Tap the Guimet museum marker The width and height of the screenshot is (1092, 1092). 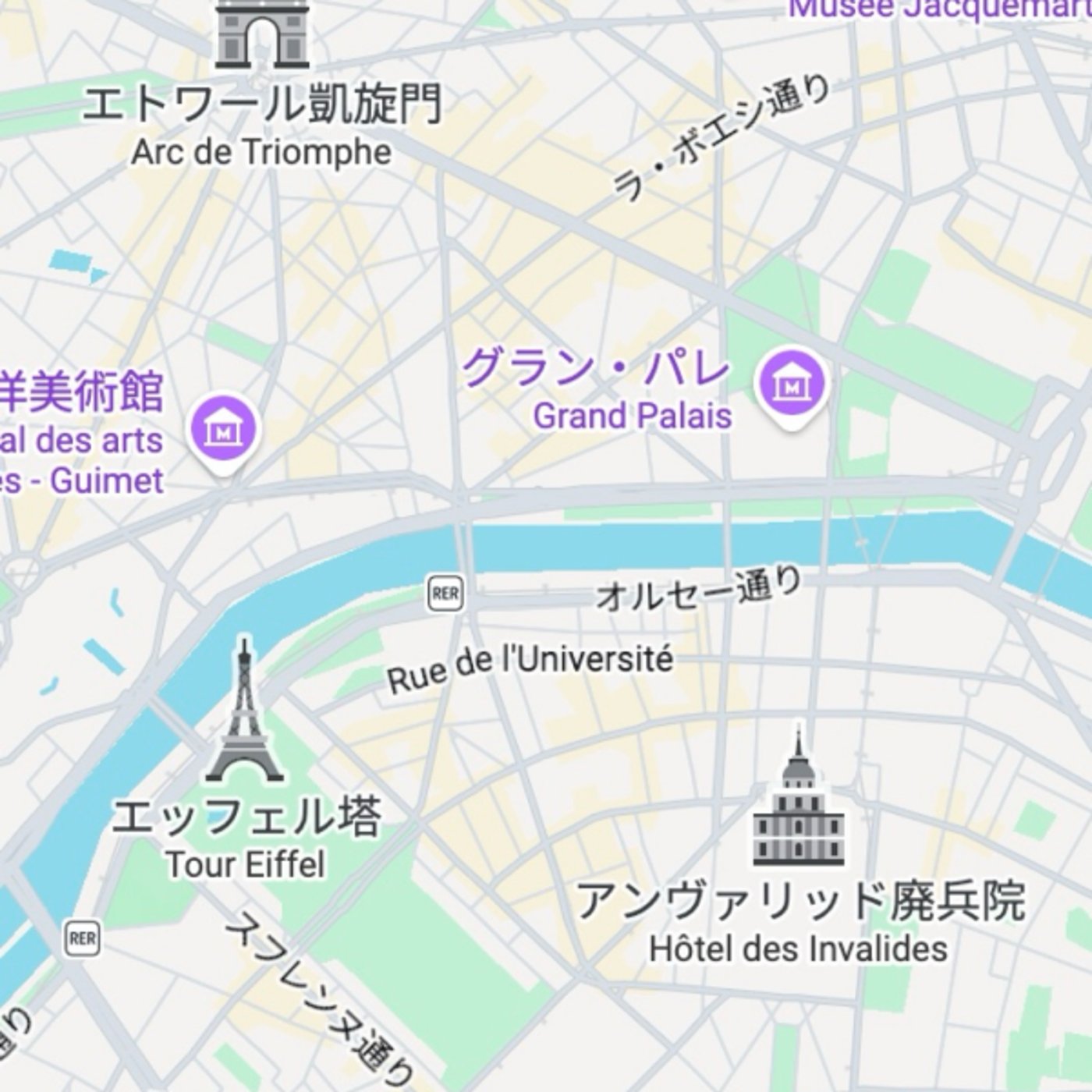(x=224, y=430)
